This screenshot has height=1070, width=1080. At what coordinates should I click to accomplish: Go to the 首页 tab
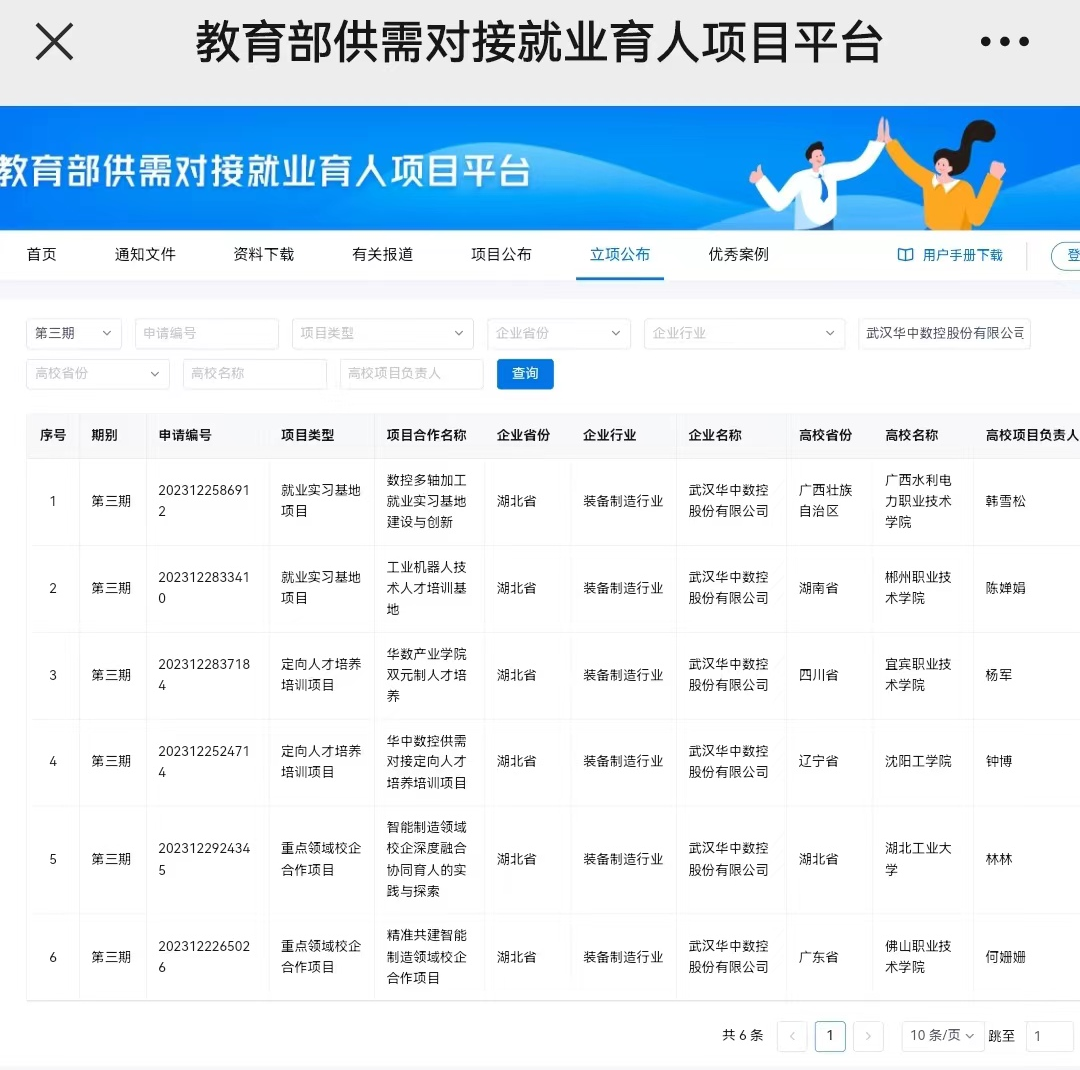(x=41, y=254)
